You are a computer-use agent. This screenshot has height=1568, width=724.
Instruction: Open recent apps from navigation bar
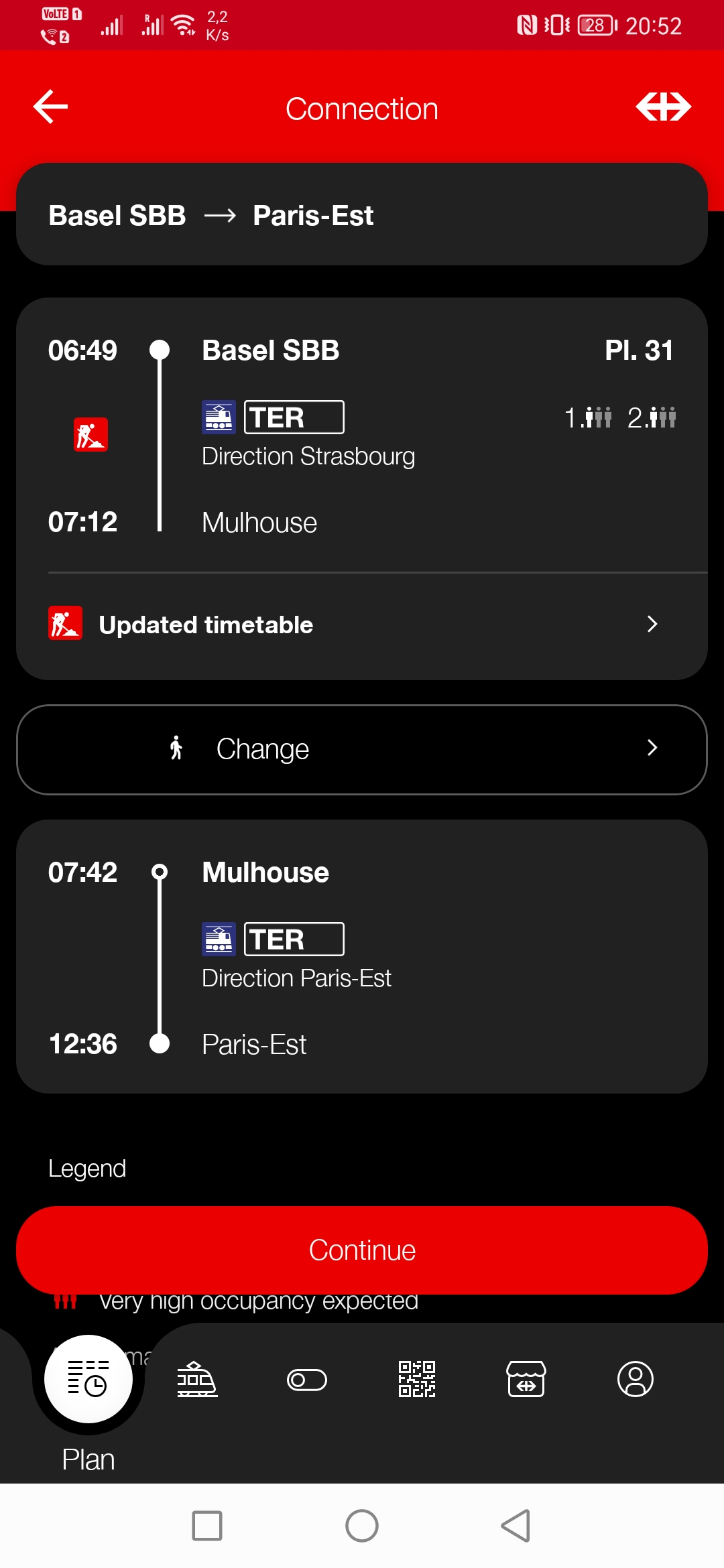click(x=207, y=1526)
